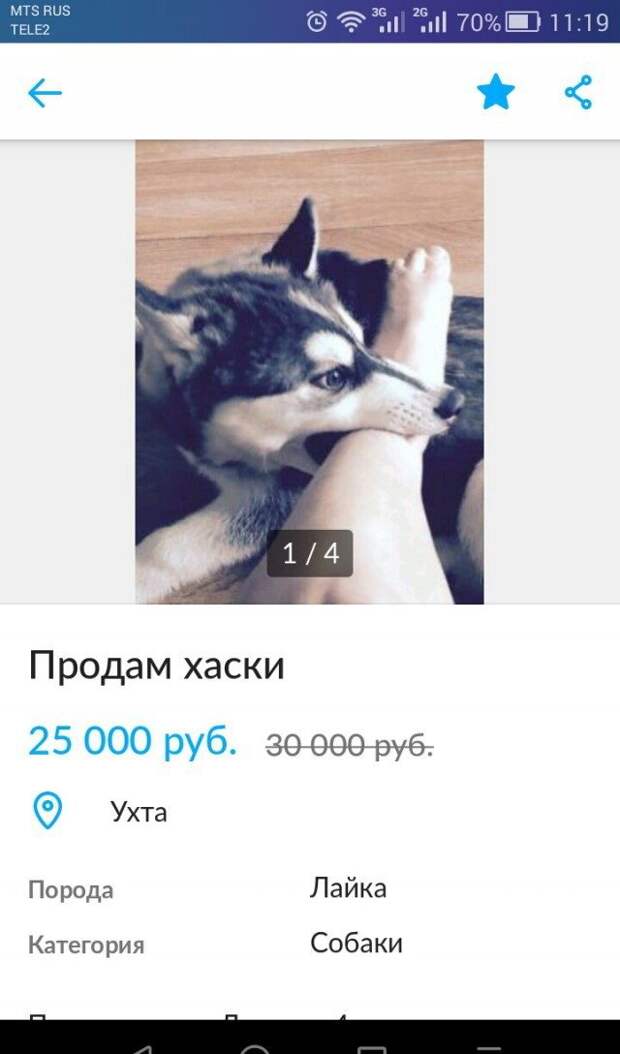Go back using the arrow icon
Viewport: 620px width, 1054px height.
(x=45, y=93)
